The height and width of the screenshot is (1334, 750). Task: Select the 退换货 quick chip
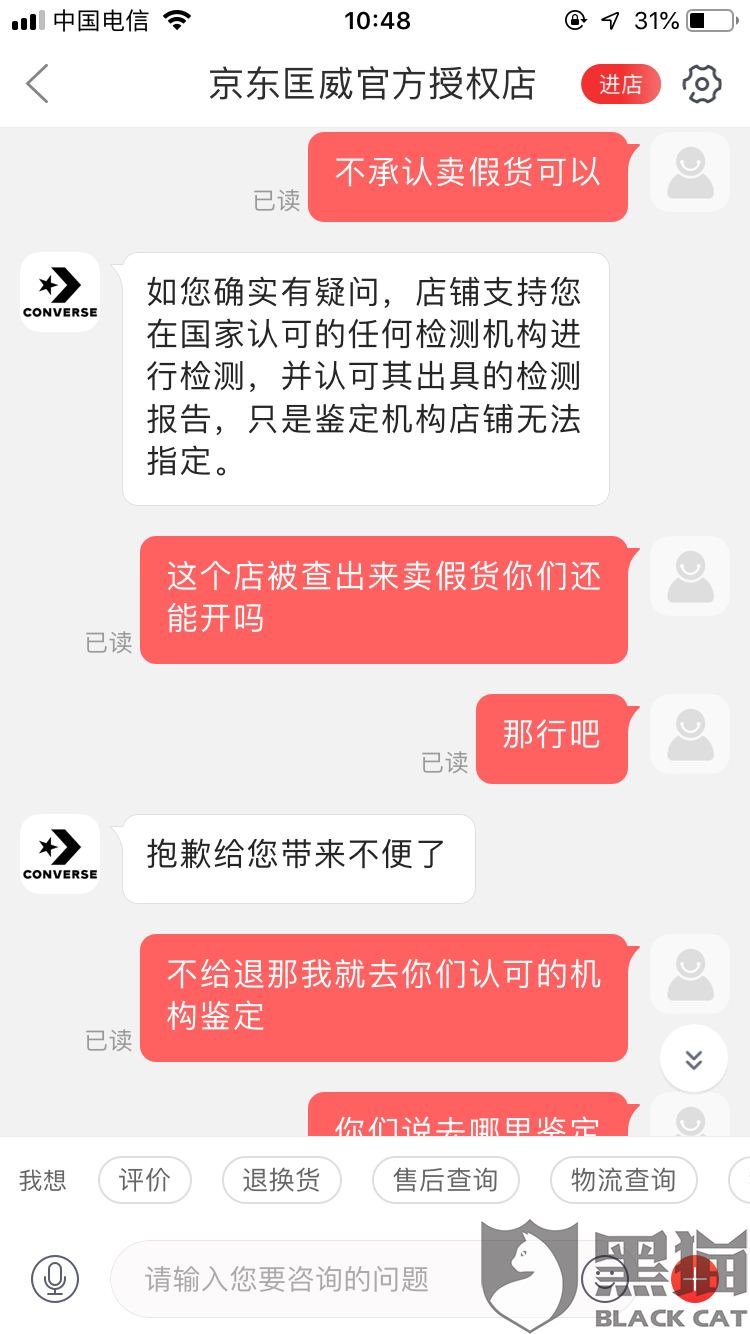(282, 1180)
